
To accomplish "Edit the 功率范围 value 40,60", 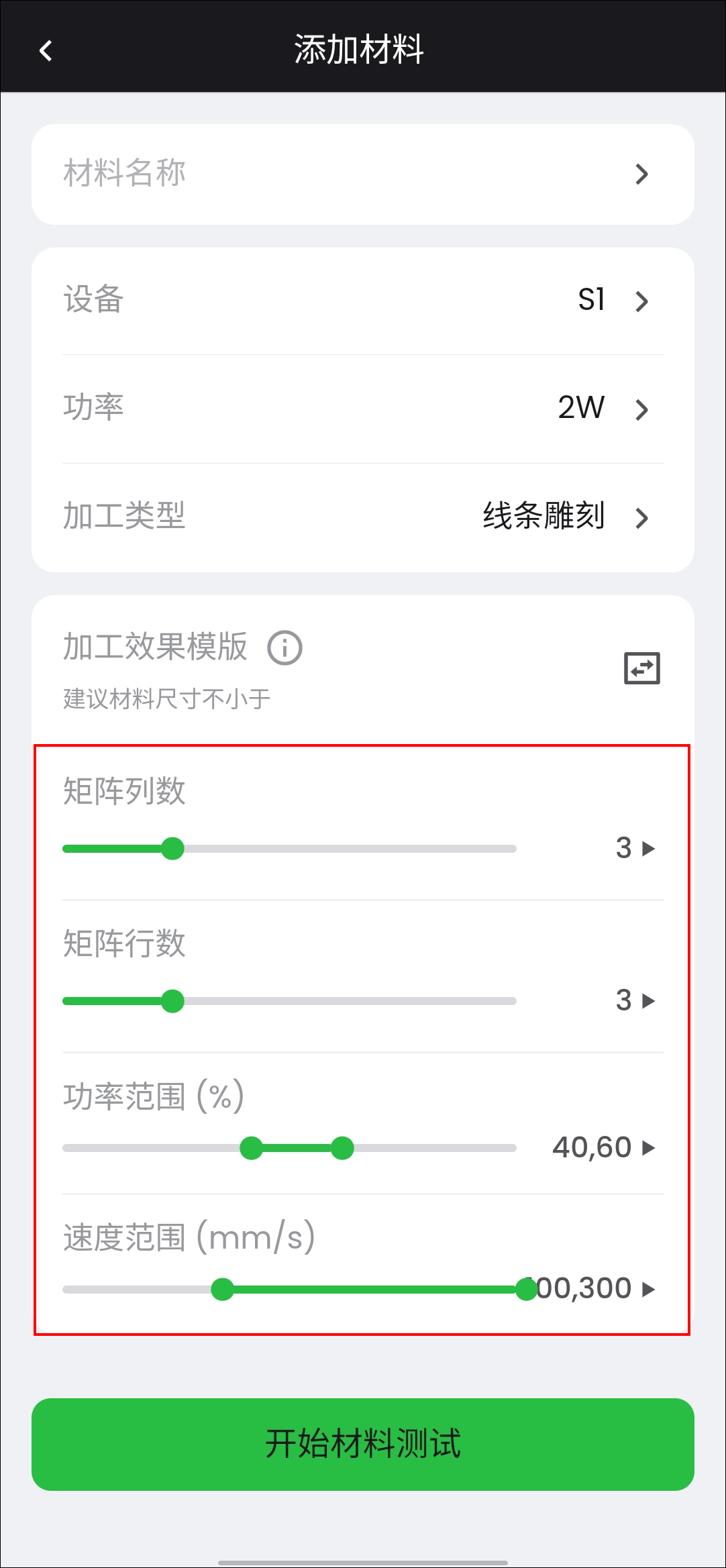I will pos(603,1147).
